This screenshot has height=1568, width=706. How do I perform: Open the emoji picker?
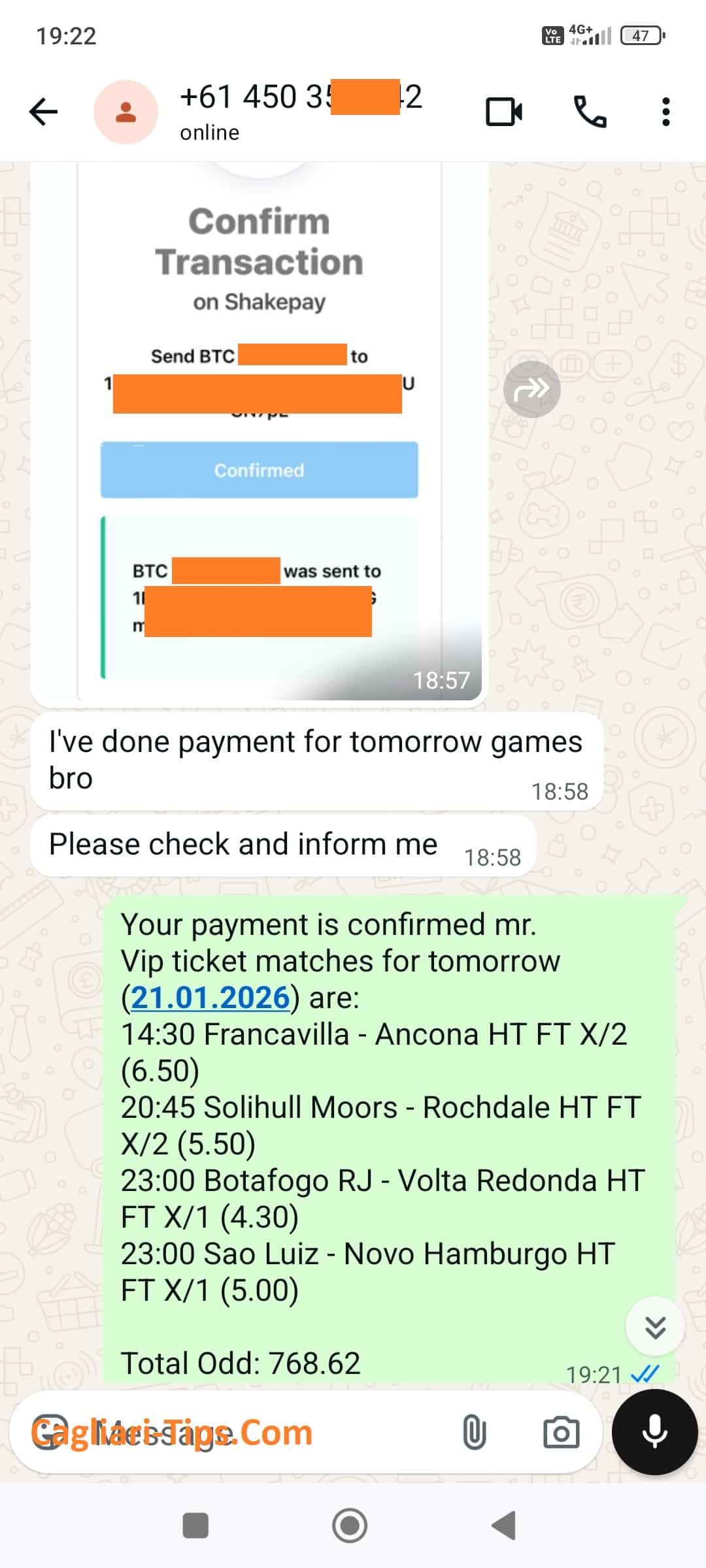(x=50, y=1433)
